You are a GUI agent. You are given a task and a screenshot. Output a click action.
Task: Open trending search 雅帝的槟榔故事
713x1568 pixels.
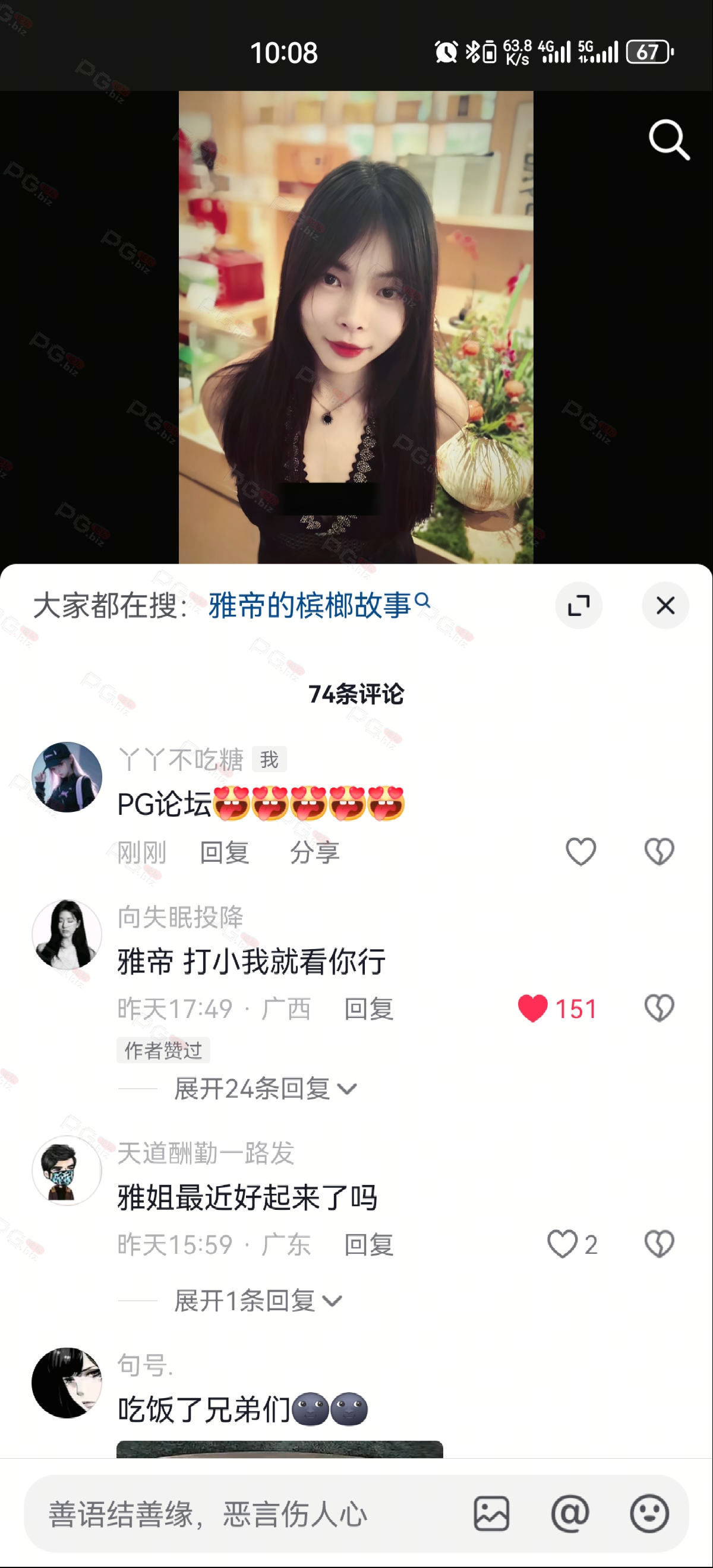coord(318,606)
